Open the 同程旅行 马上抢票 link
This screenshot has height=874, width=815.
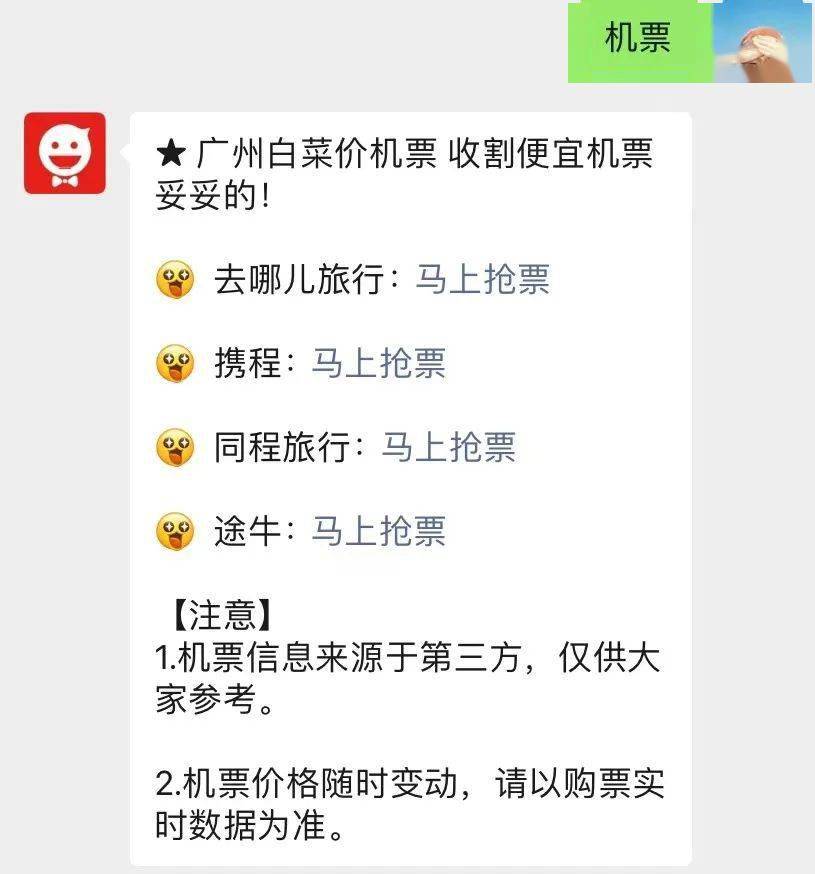tap(448, 447)
